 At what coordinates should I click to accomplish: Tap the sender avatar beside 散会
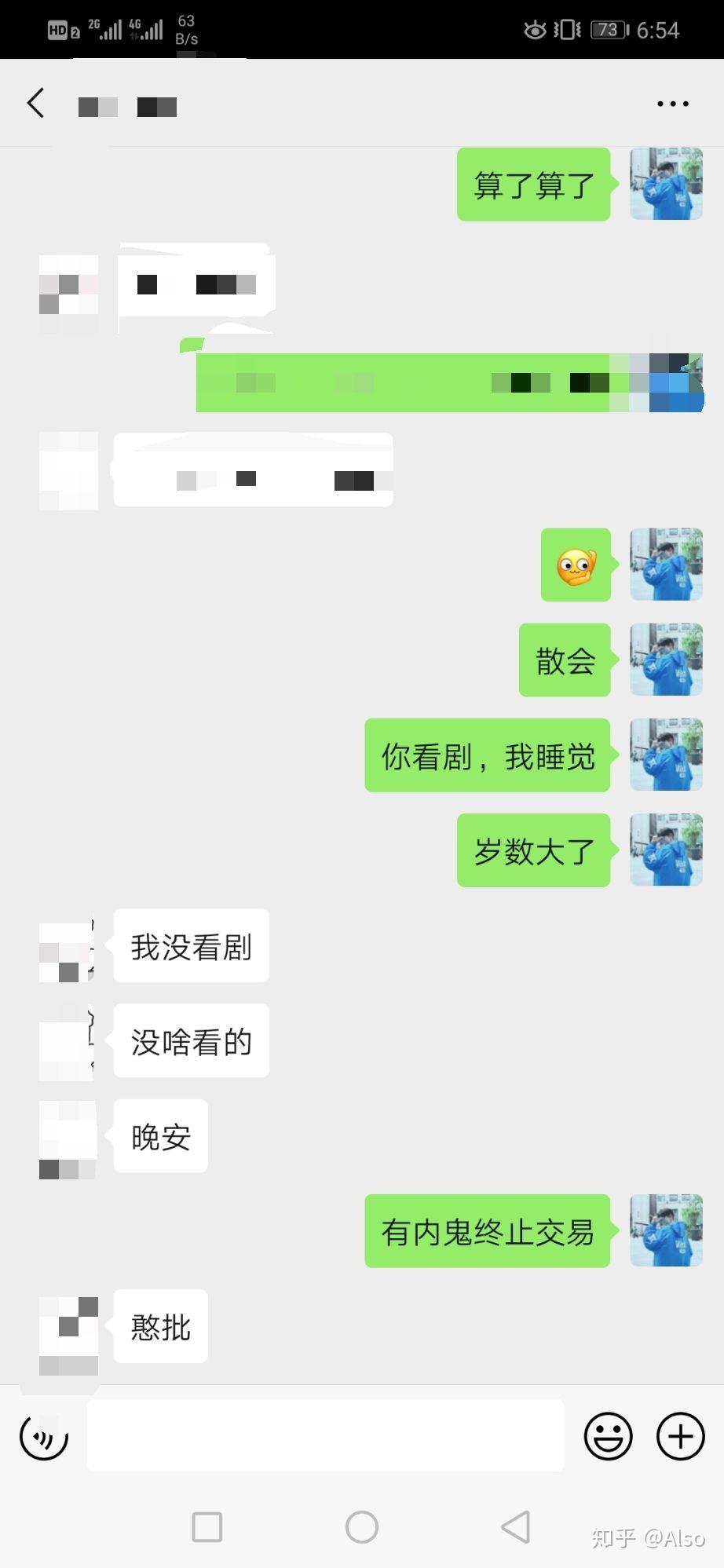click(666, 660)
